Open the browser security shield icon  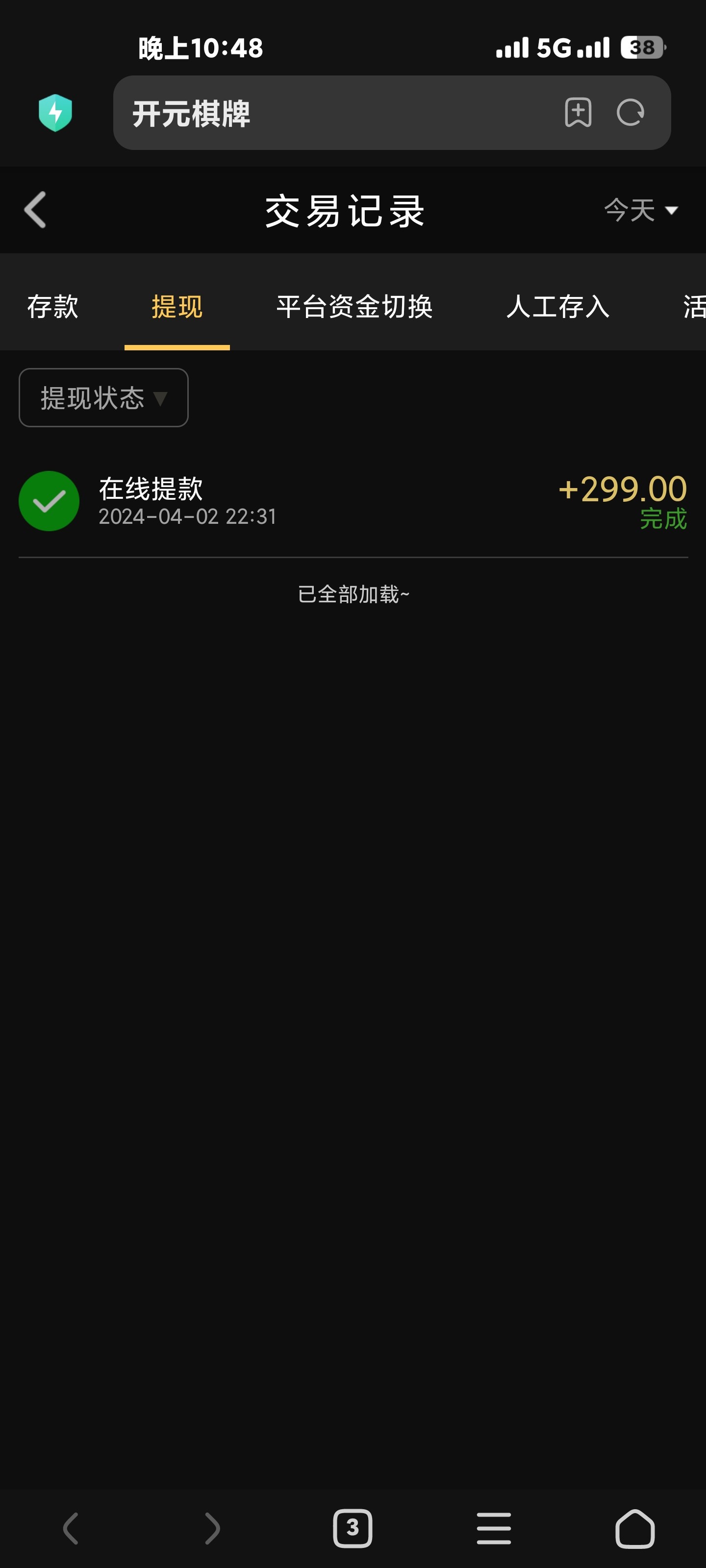(x=55, y=113)
